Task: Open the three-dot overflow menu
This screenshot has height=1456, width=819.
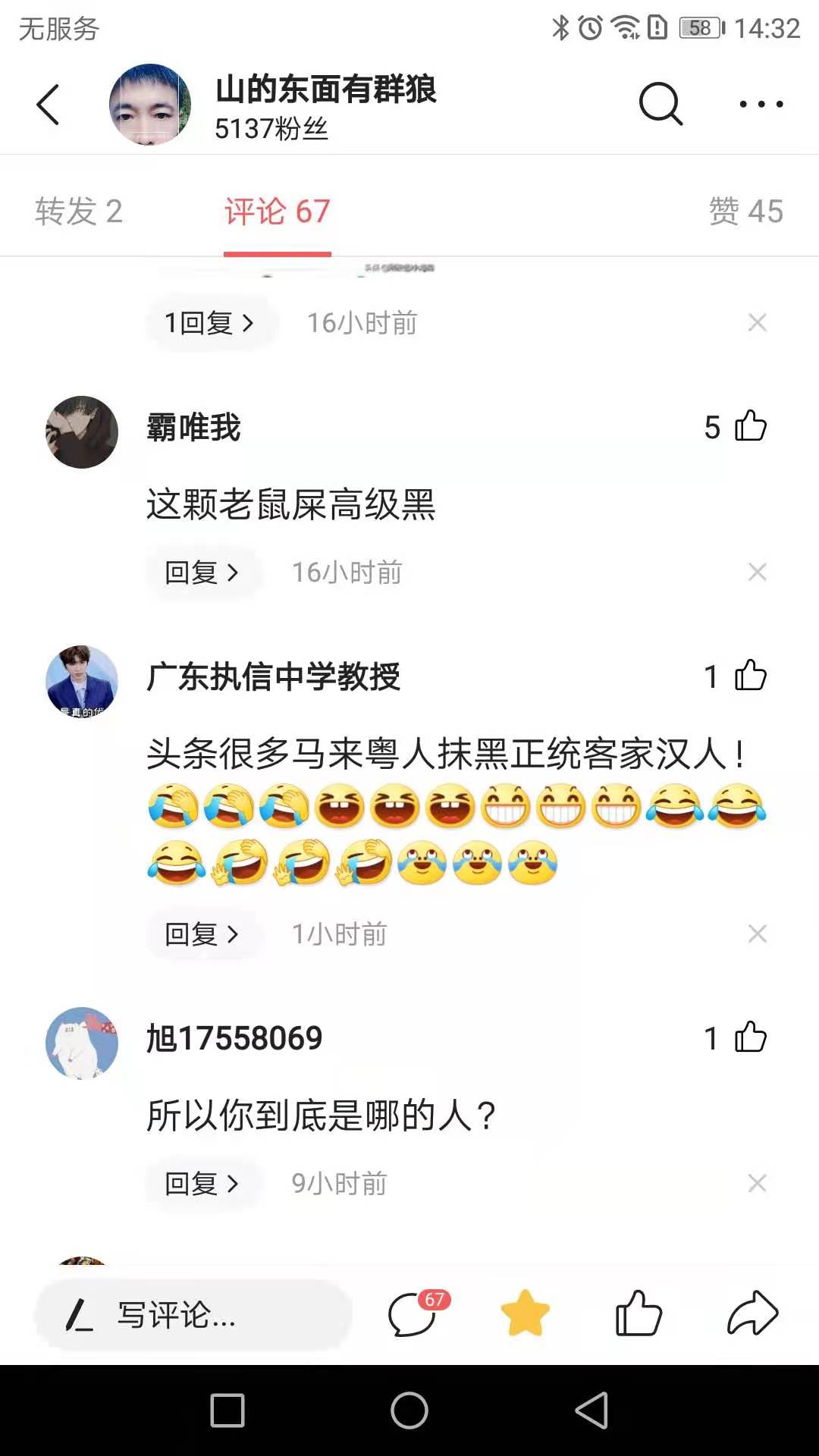Action: tap(761, 104)
